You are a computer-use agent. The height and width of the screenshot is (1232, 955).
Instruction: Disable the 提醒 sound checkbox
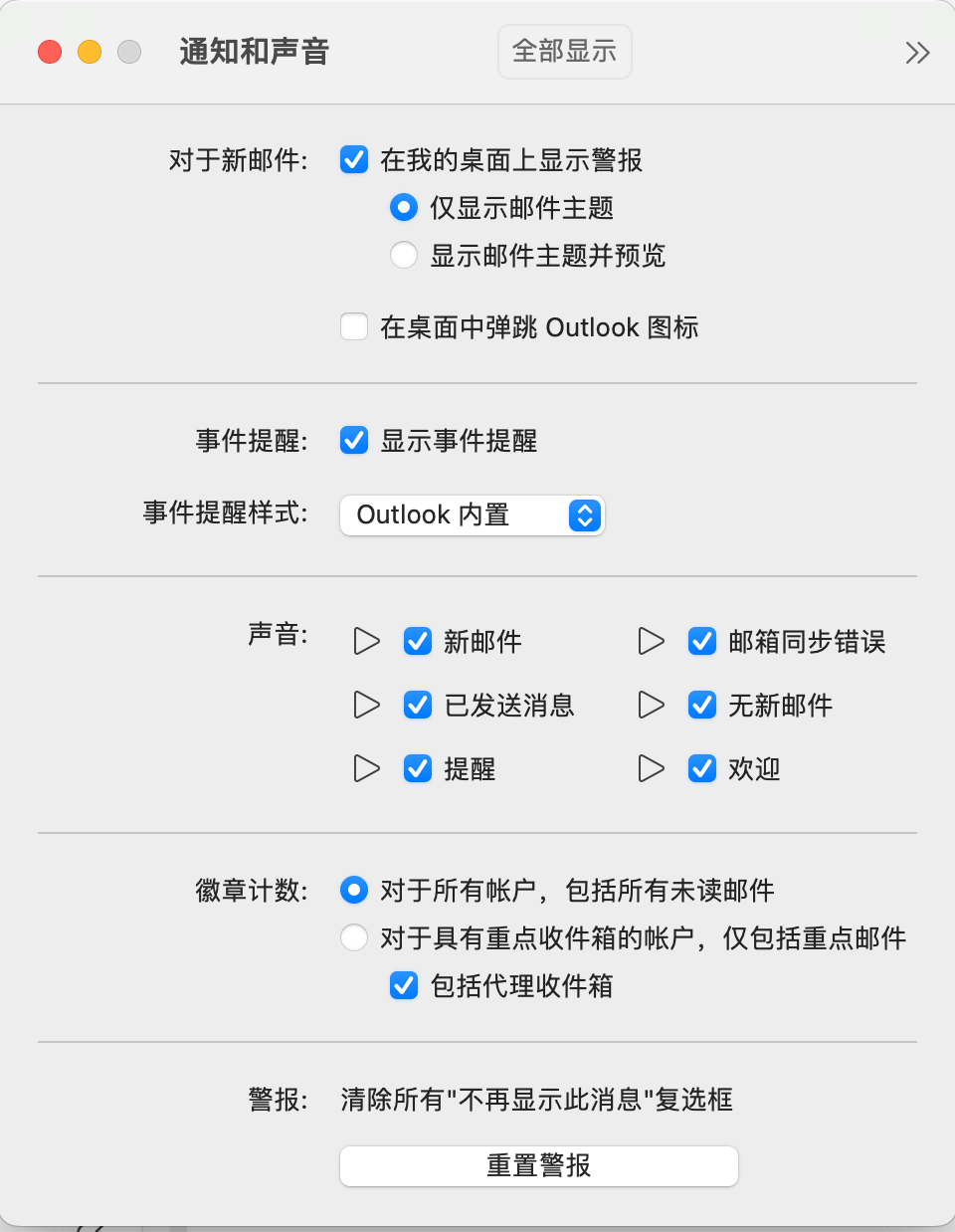[x=418, y=769]
